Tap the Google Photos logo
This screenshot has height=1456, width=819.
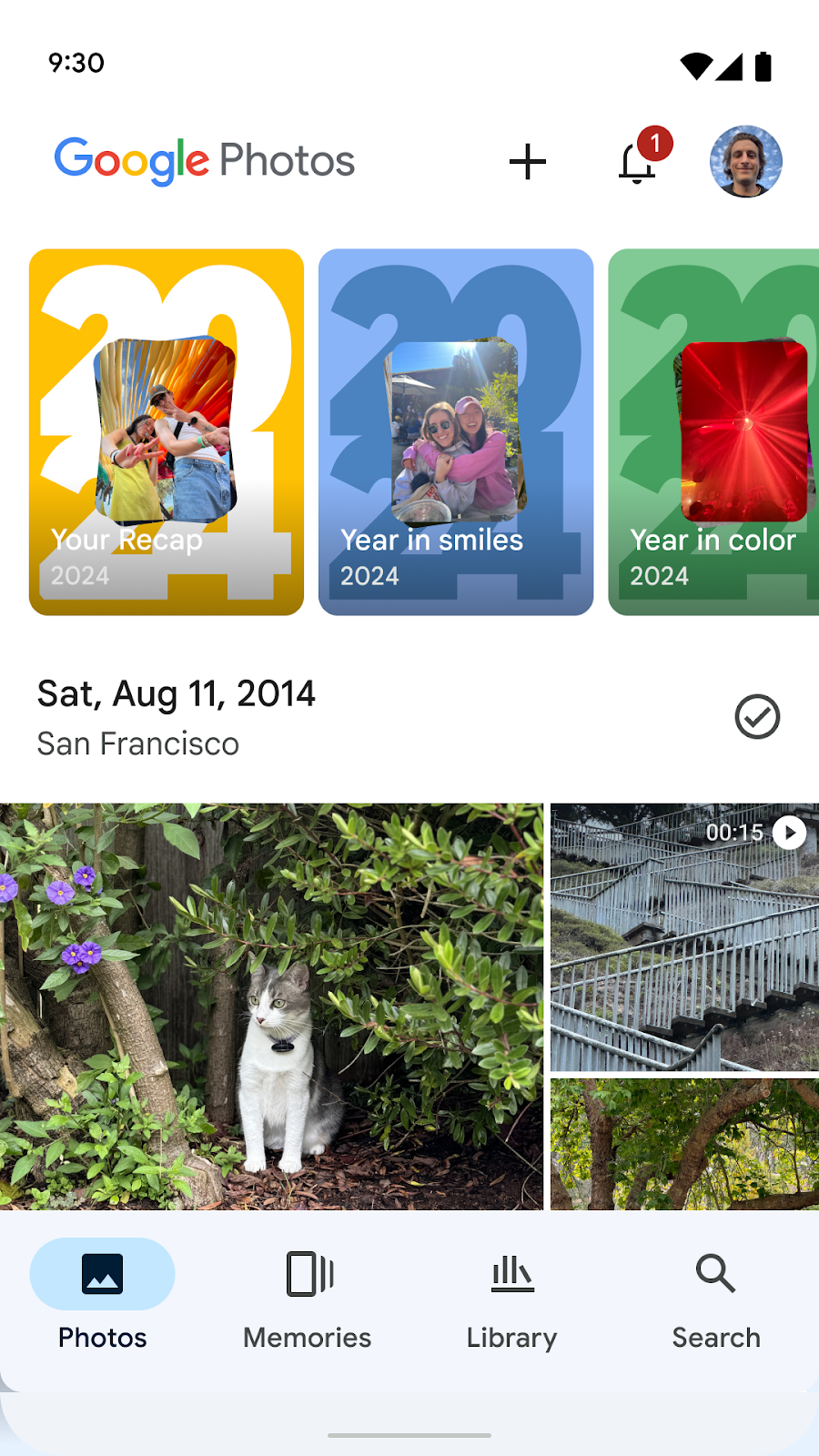pos(204,160)
